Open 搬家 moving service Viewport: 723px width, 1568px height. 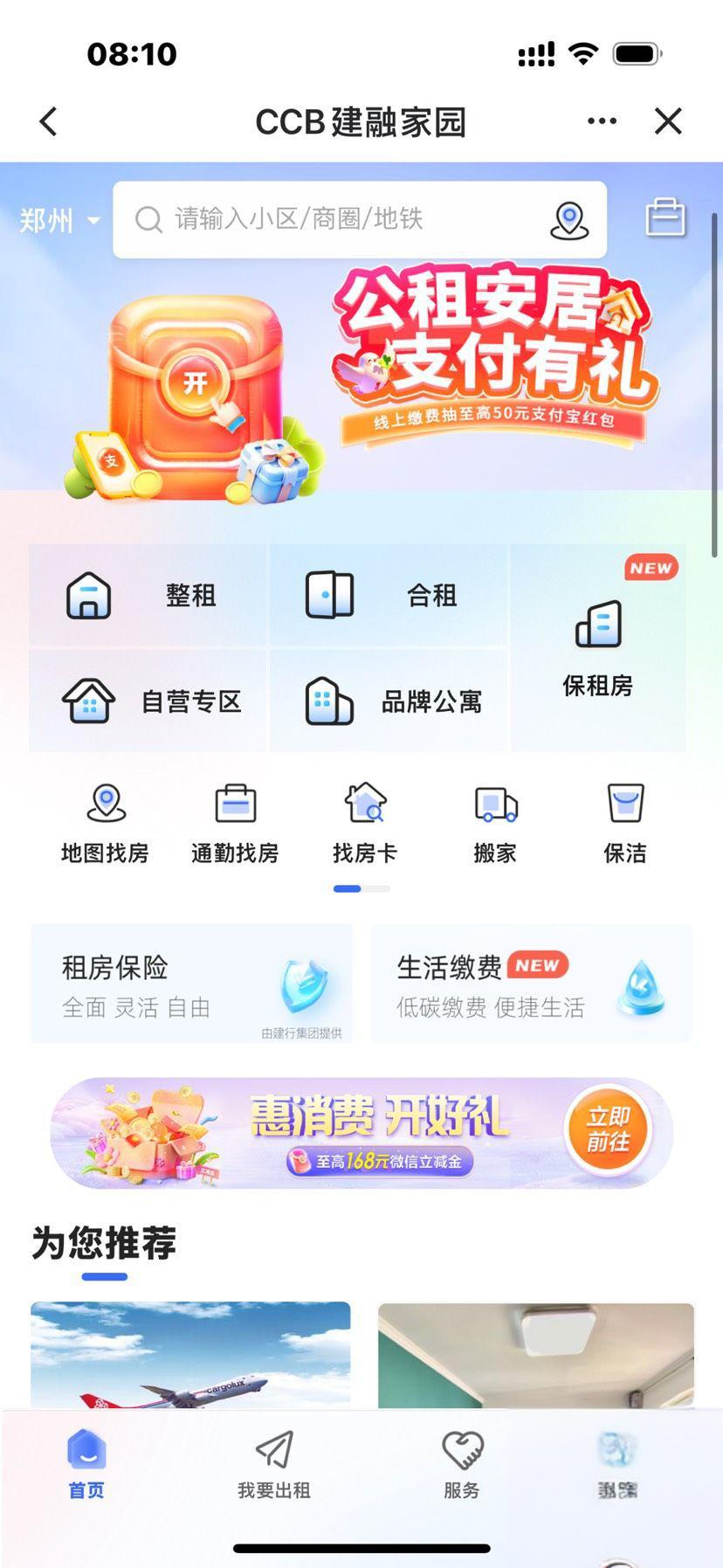[495, 823]
